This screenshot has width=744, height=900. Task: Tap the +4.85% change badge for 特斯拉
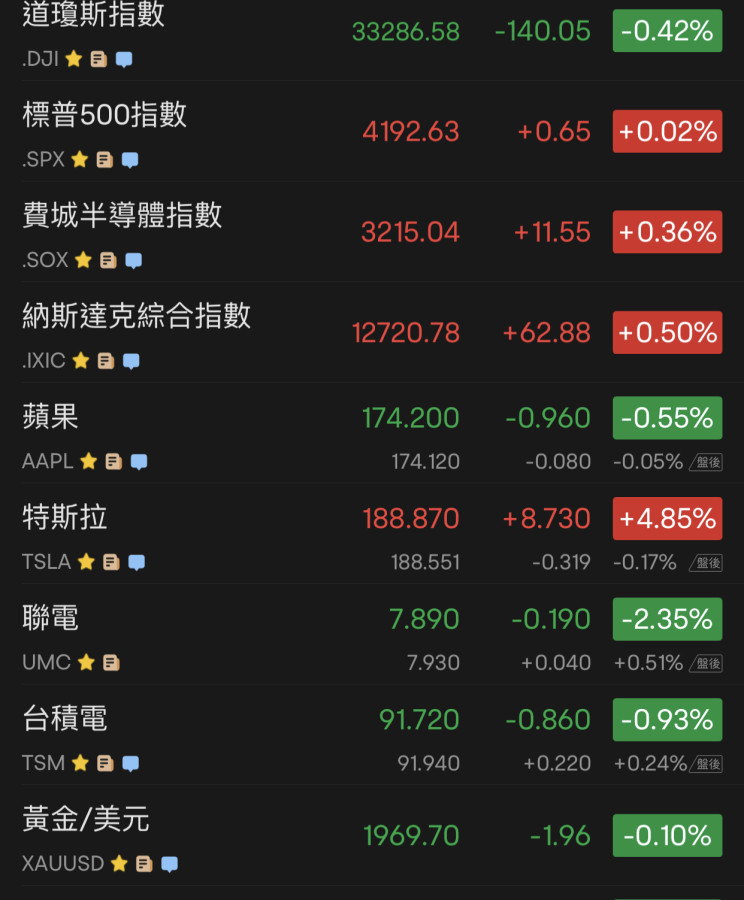(667, 519)
